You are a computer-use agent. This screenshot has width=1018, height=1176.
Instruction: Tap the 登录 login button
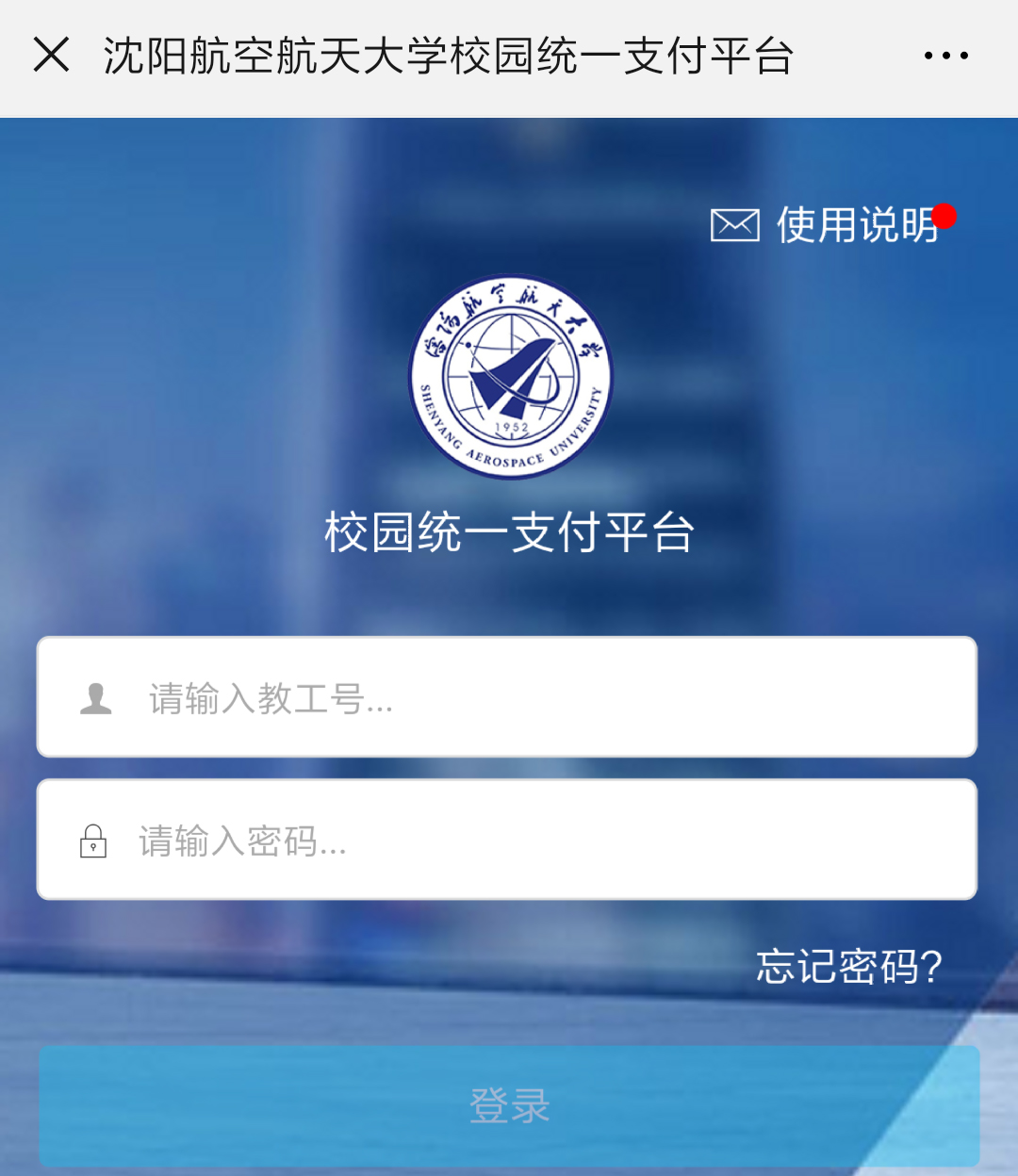(509, 1105)
